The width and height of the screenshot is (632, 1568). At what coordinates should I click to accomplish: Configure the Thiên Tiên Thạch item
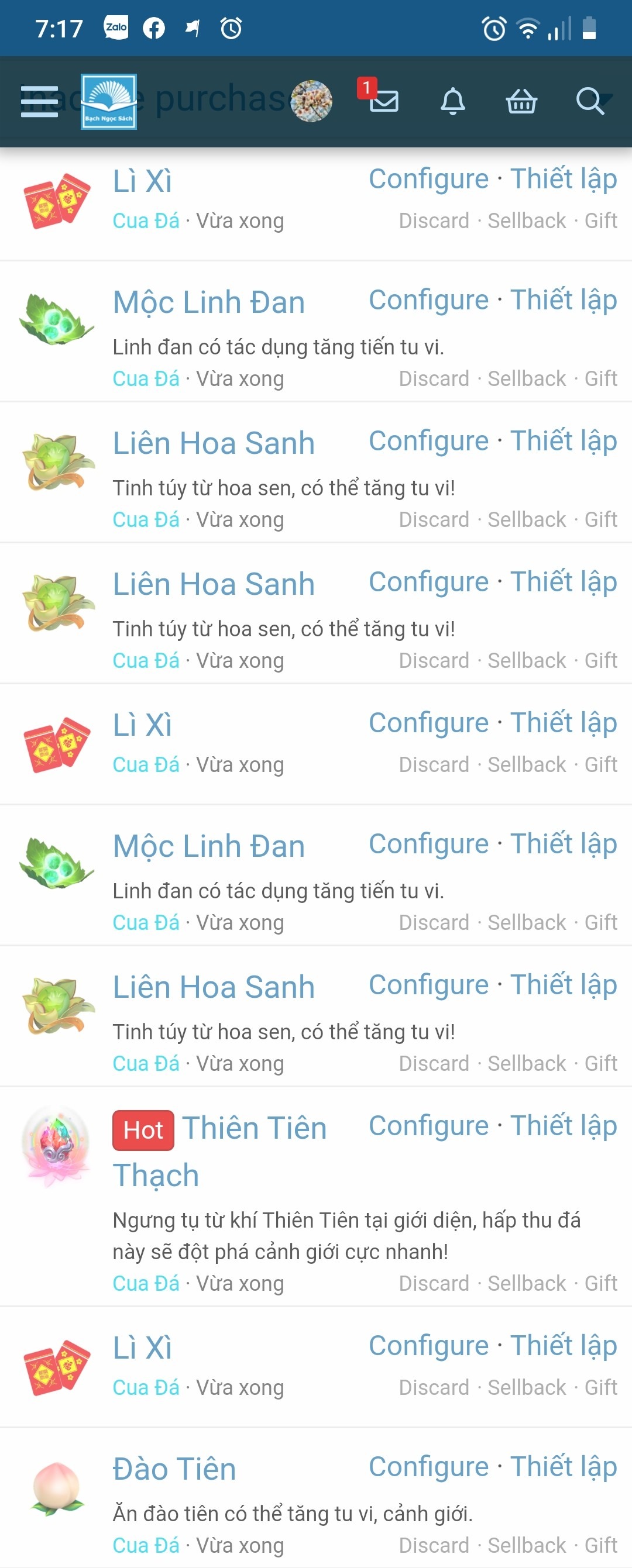pyautogui.click(x=428, y=1125)
